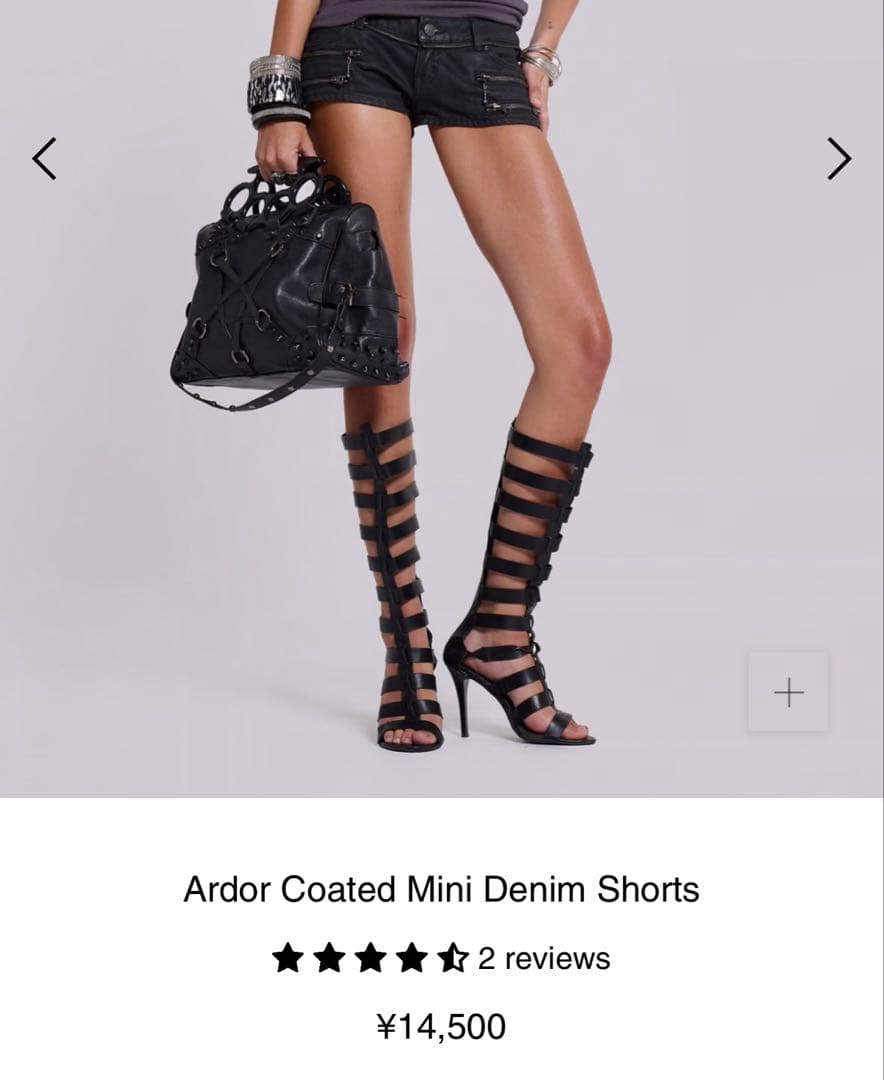884x1080 pixels.
Task: Open the 2 reviews link
Action: tap(543, 958)
